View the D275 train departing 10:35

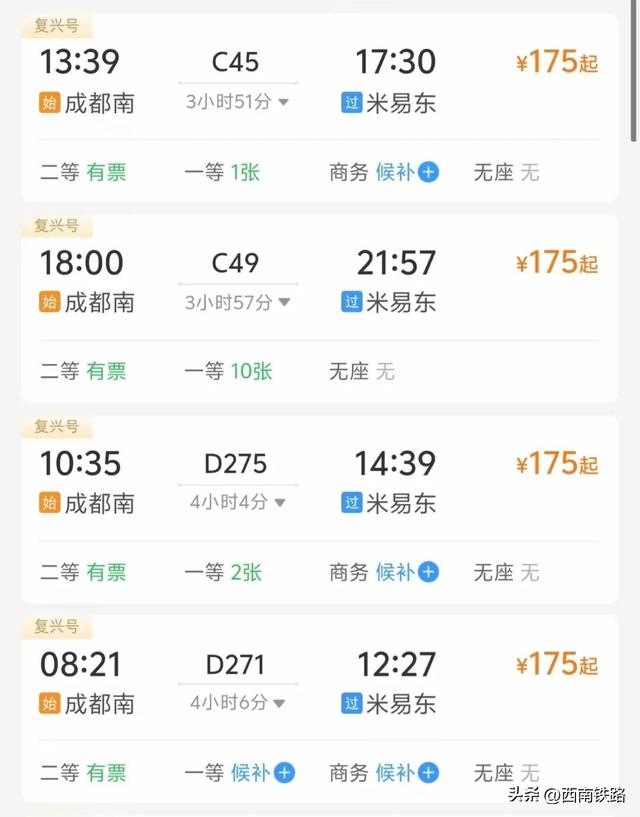(x=236, y=464)
